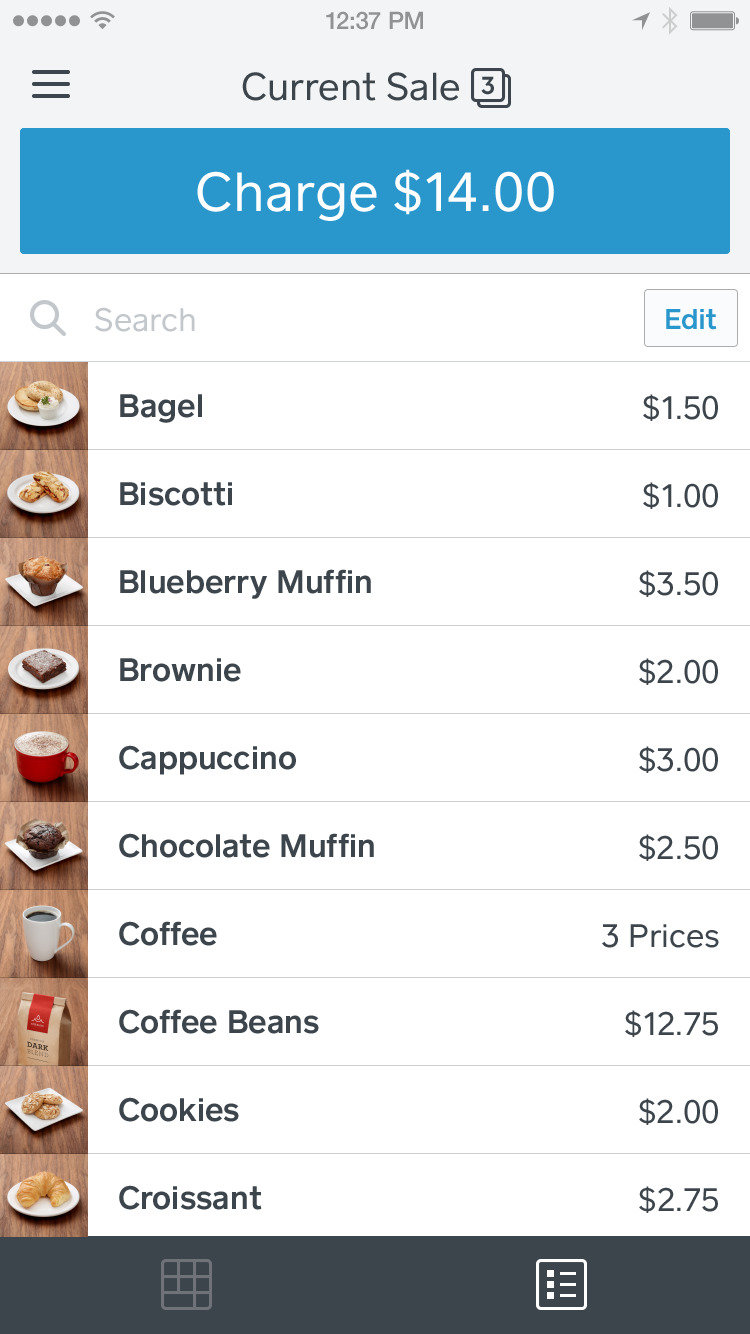Open Coffee with 3 prices
Image resolution: width=750 pixels, height=1334 pixels.
pos(375,934)
